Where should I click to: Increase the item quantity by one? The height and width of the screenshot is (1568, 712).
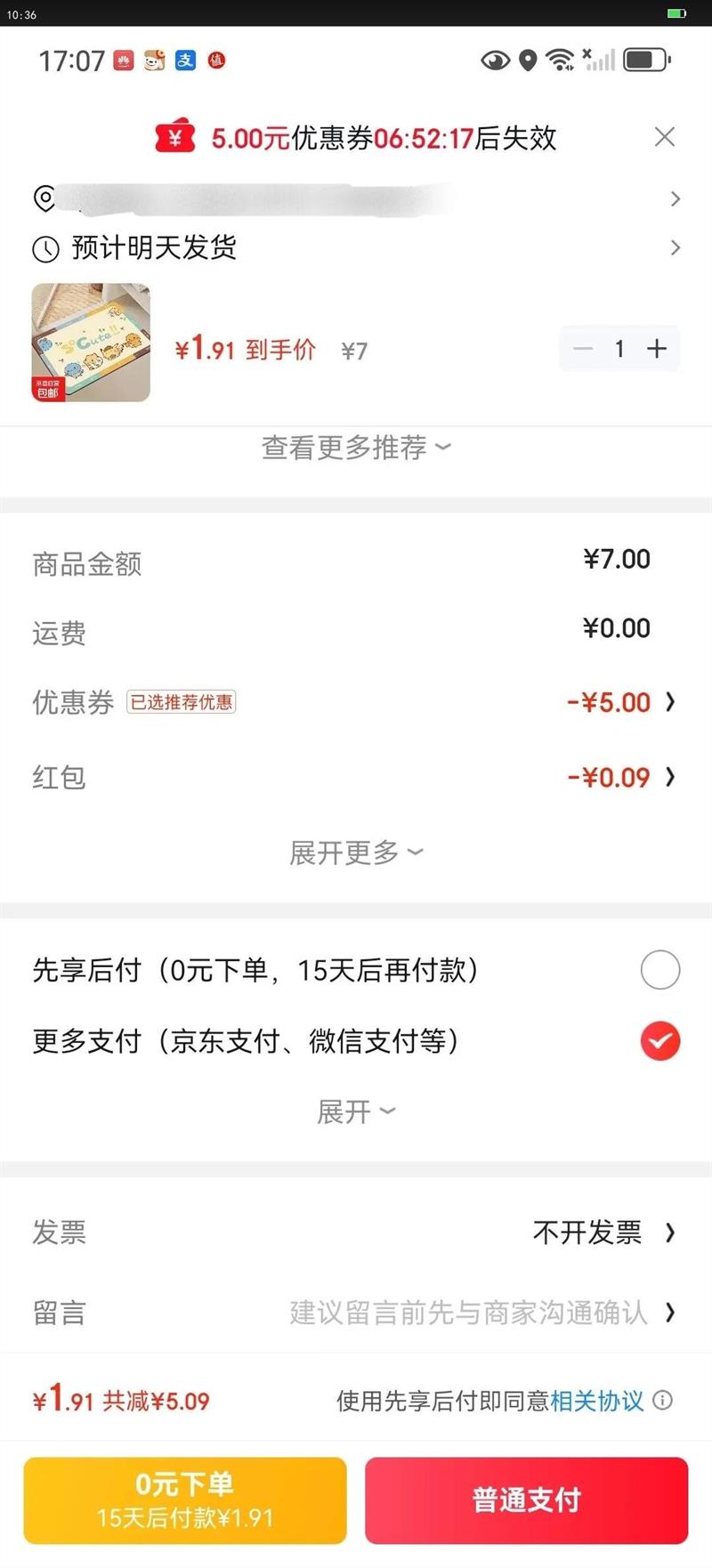pyautogui.click(x=657, y=349)
